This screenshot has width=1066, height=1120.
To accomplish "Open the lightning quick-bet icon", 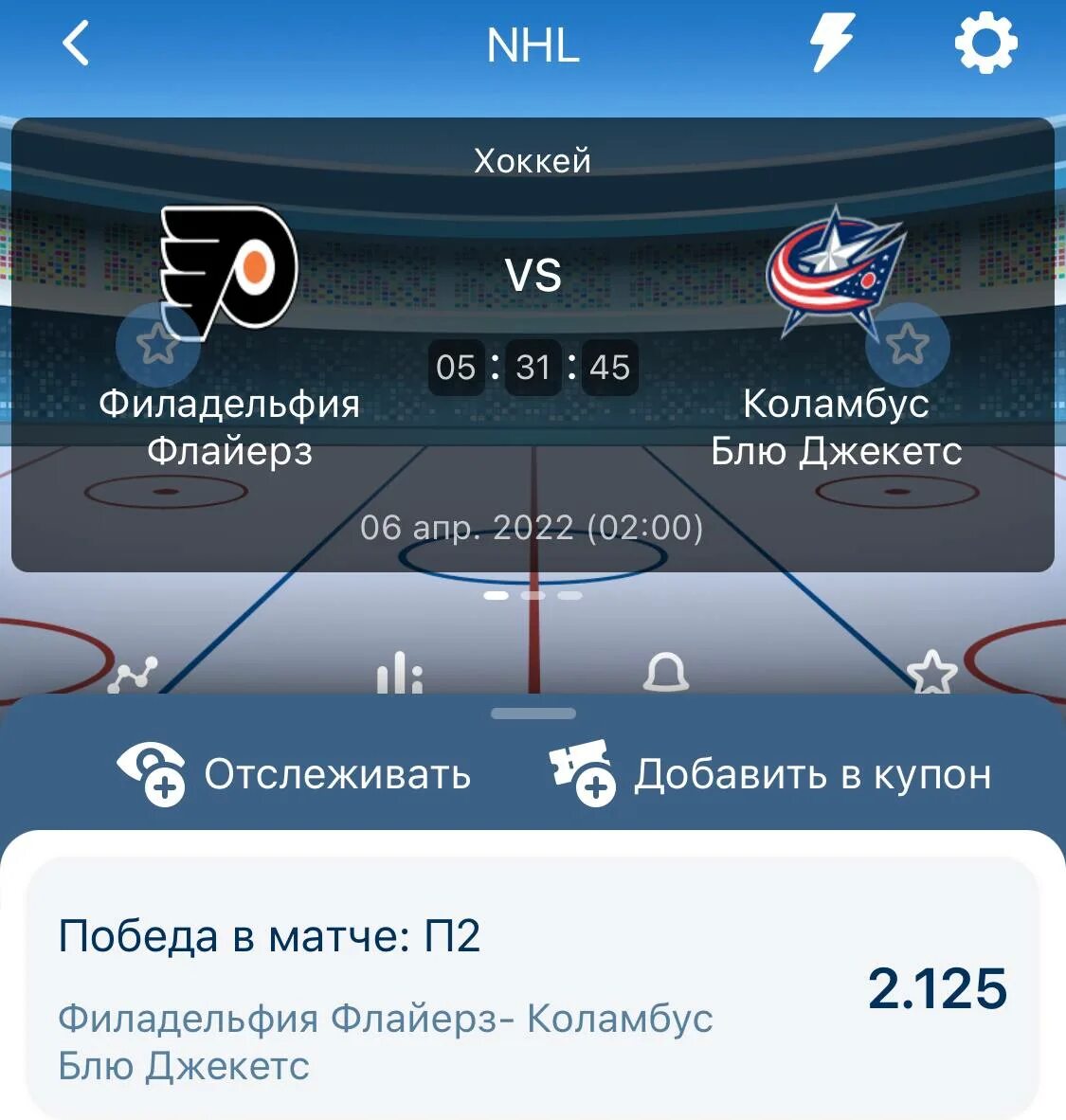I will (x=831, y=43).
